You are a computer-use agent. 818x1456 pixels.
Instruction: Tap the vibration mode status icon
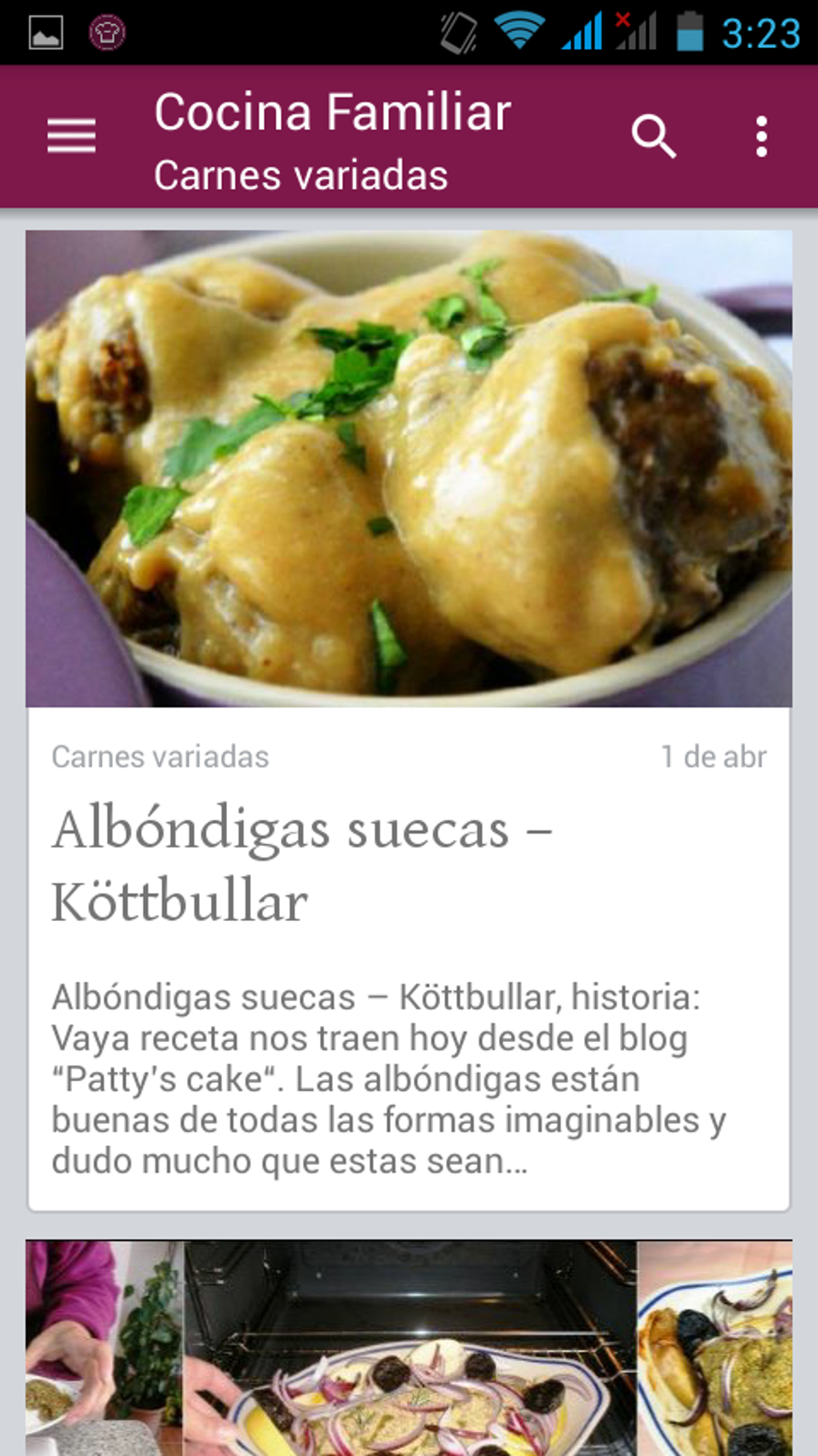[458, 30]
